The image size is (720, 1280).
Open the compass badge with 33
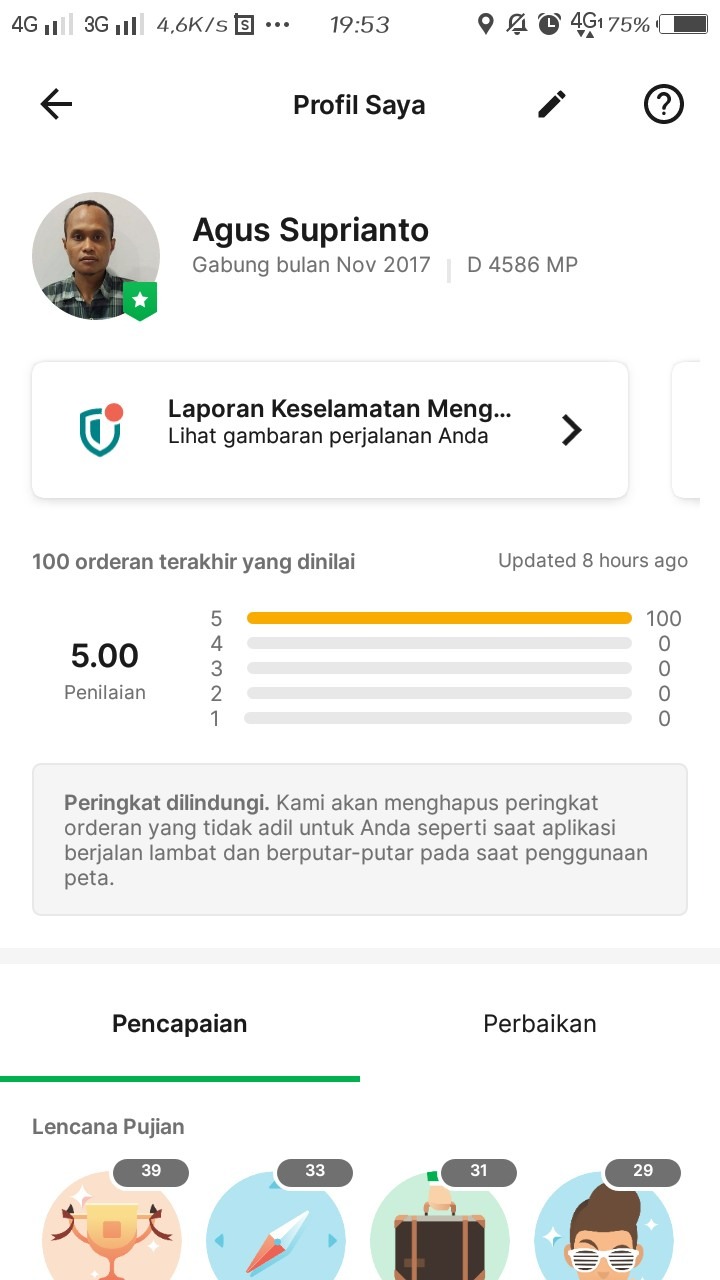point(276,1230)
